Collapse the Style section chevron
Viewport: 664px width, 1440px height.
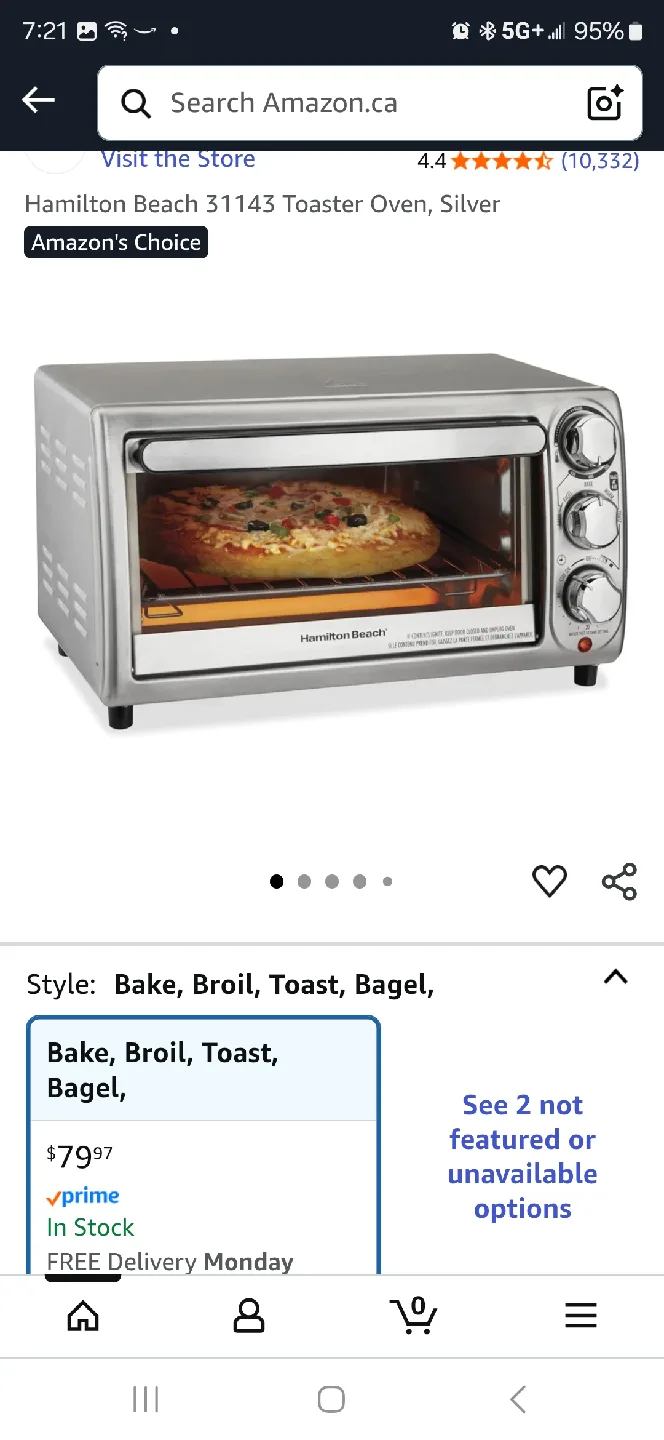pyautogui.click(x=615, y=977)
